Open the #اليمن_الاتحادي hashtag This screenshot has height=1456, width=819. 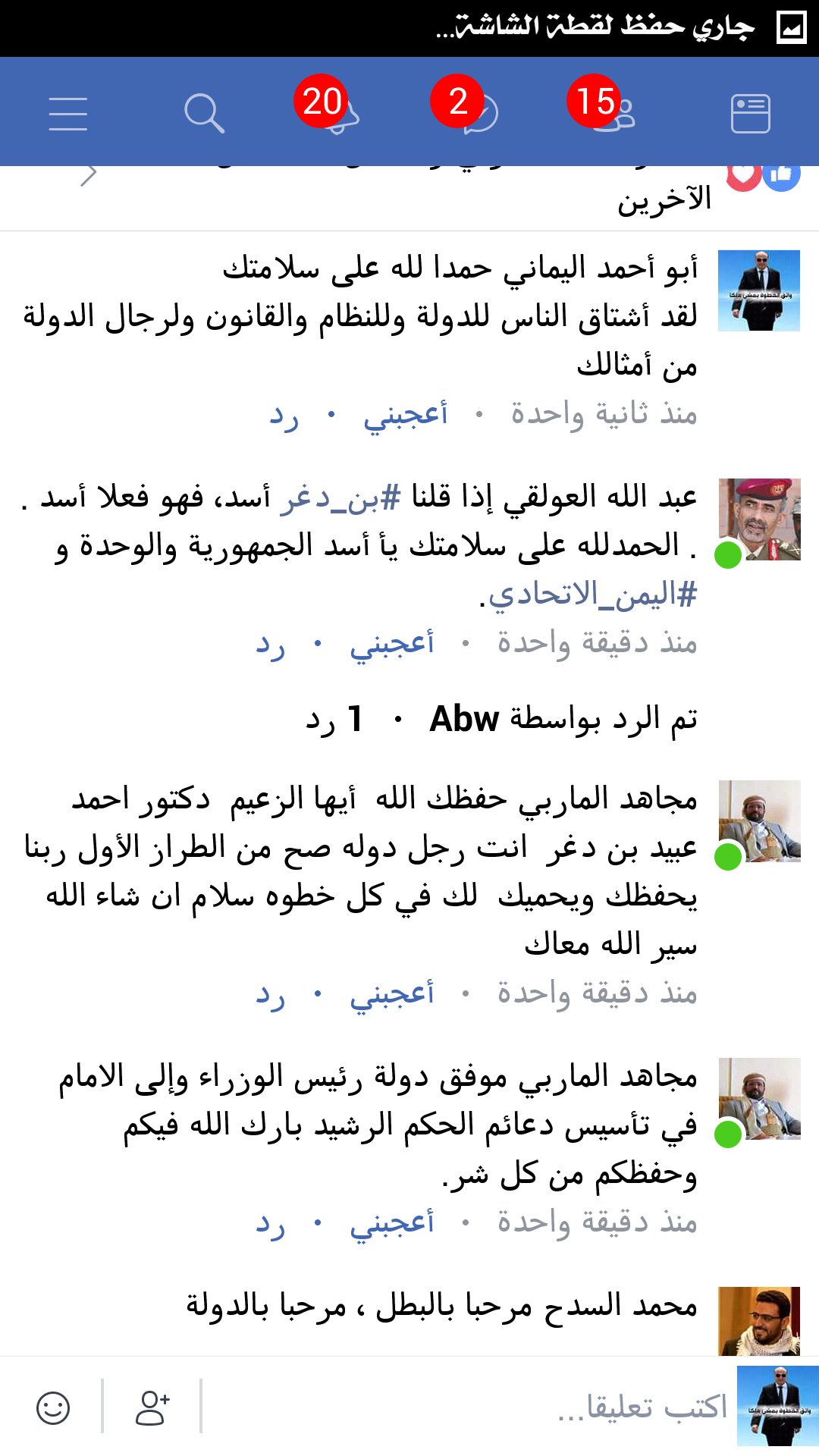pos(592,595)
